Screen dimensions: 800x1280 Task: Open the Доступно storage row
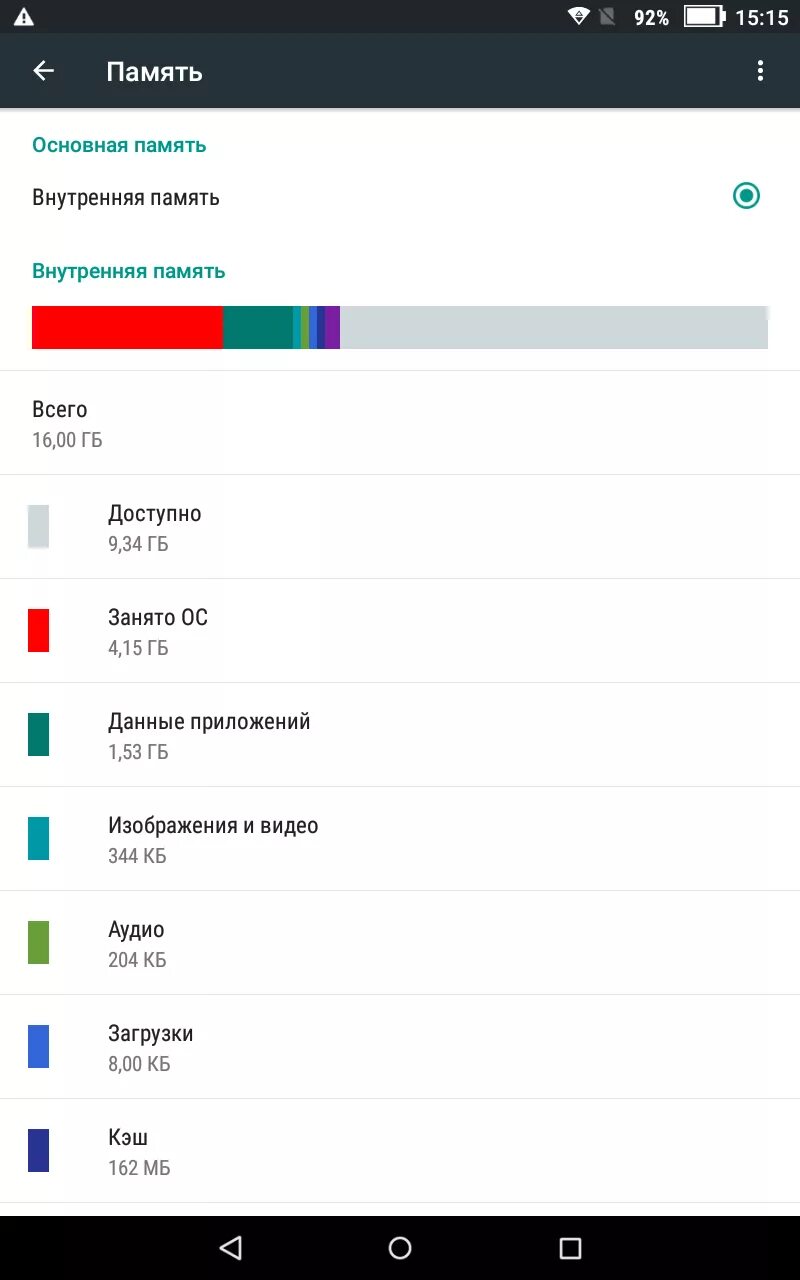coord(400,527)
